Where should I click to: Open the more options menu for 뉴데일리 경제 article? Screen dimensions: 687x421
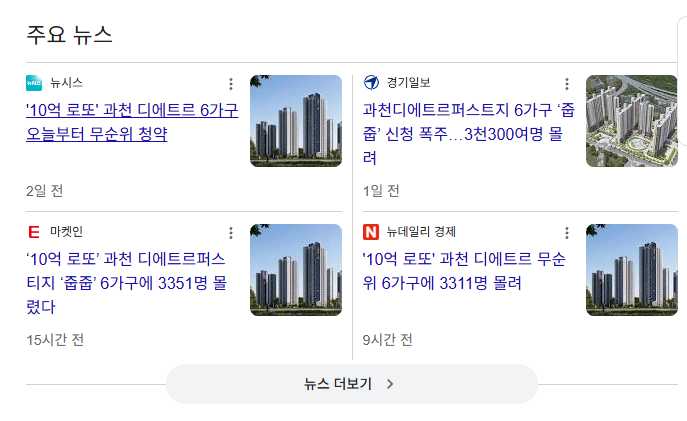(x=567, y=233)
